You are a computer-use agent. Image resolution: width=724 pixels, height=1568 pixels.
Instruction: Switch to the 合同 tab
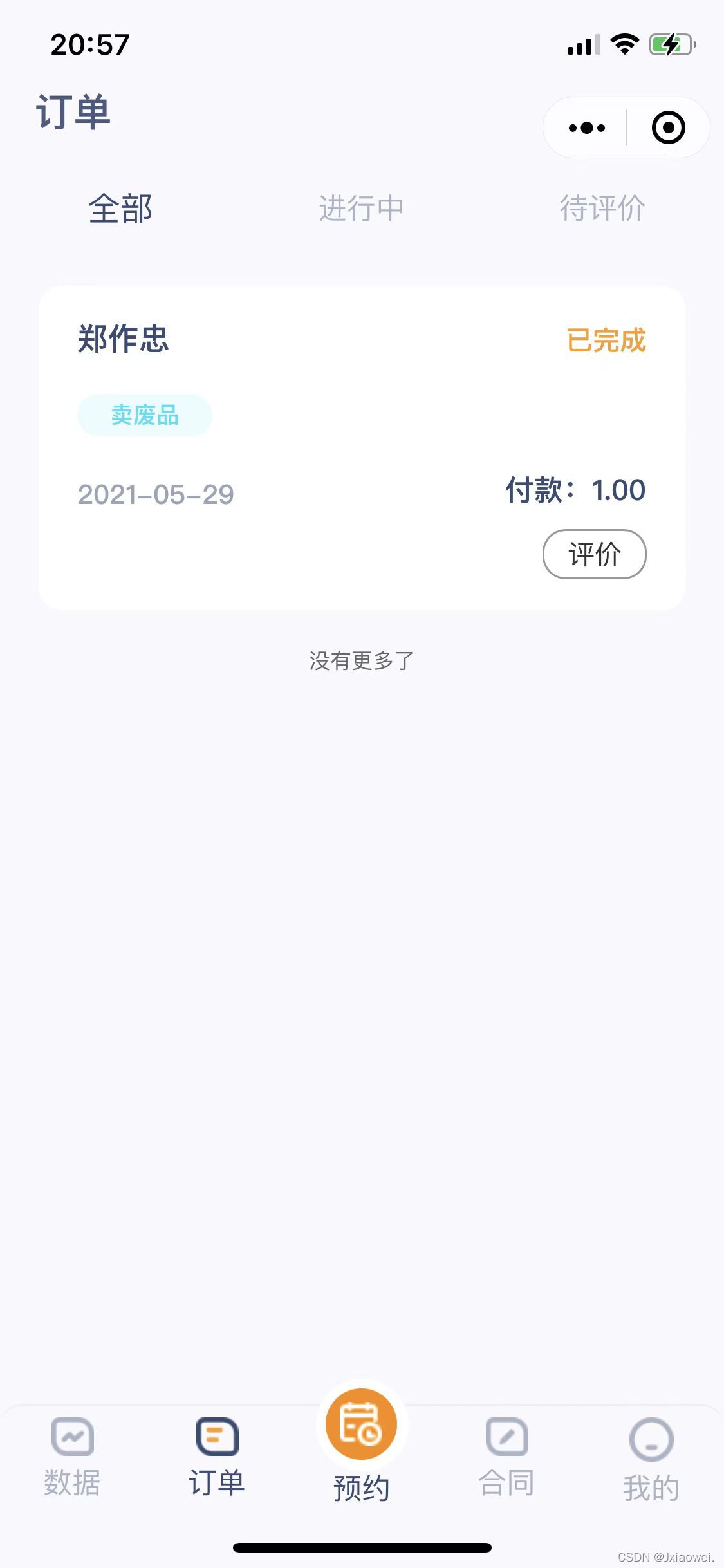click(506, 1457)
